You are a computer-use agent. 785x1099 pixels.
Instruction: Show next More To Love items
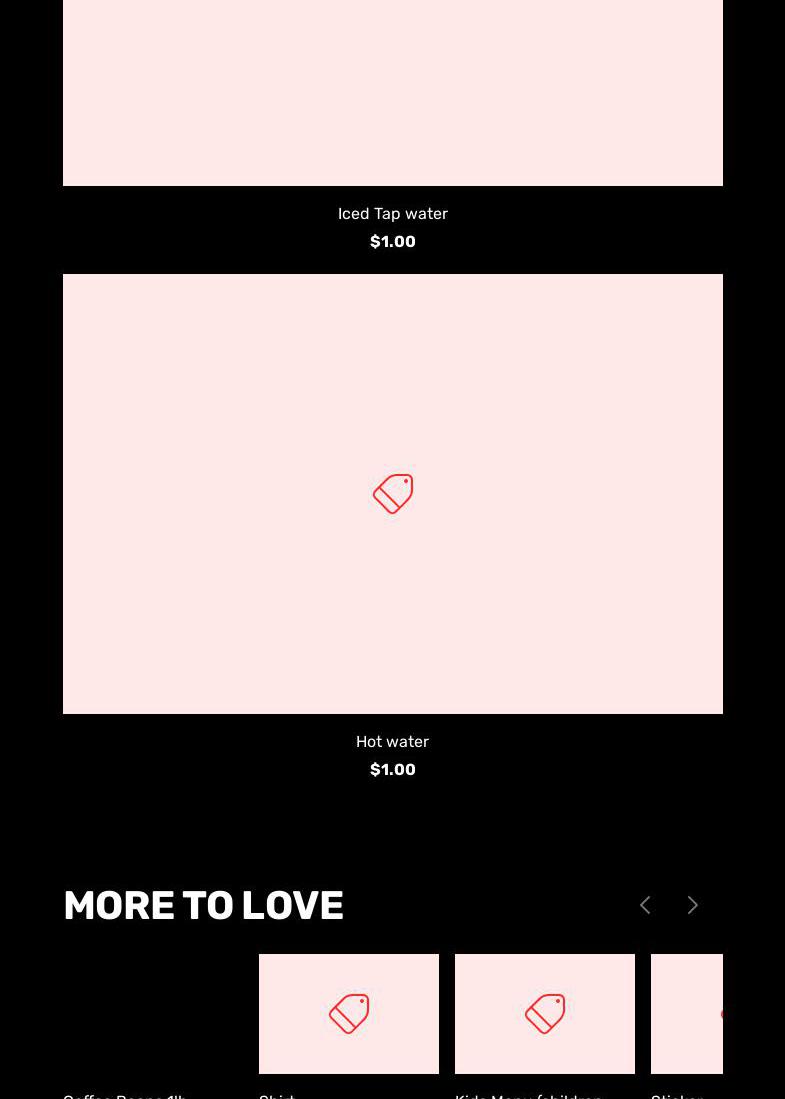click(692, 905)
